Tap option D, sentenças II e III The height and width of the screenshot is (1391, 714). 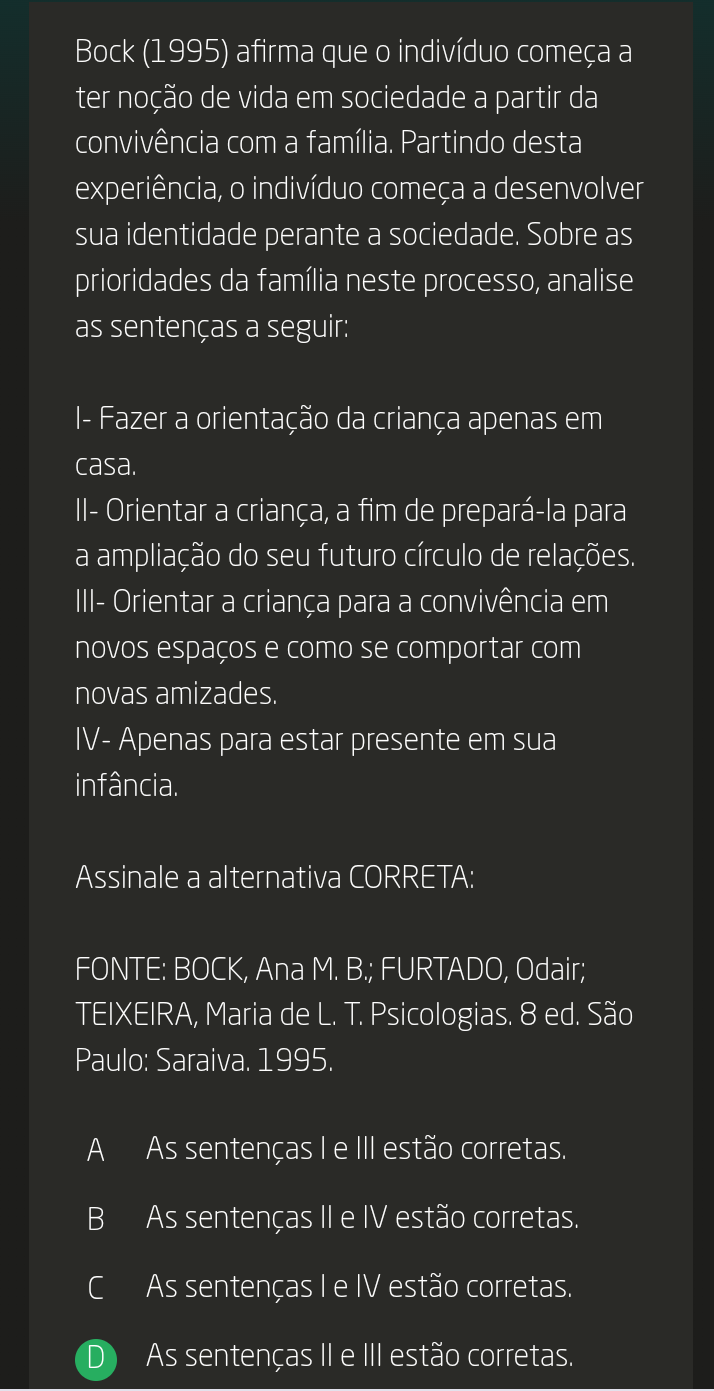(329, 1357)
